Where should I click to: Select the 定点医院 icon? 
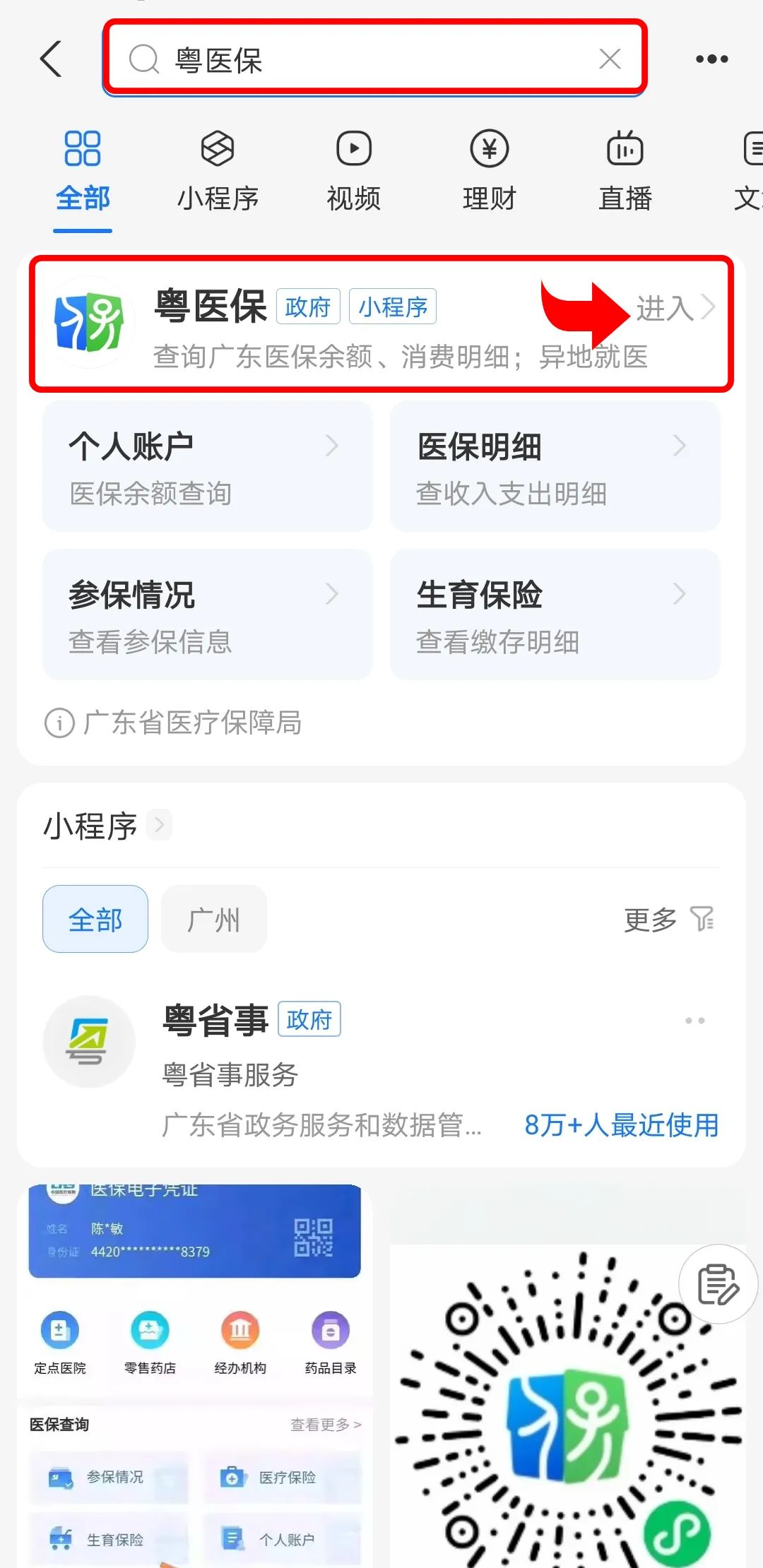click(59, 1331)
